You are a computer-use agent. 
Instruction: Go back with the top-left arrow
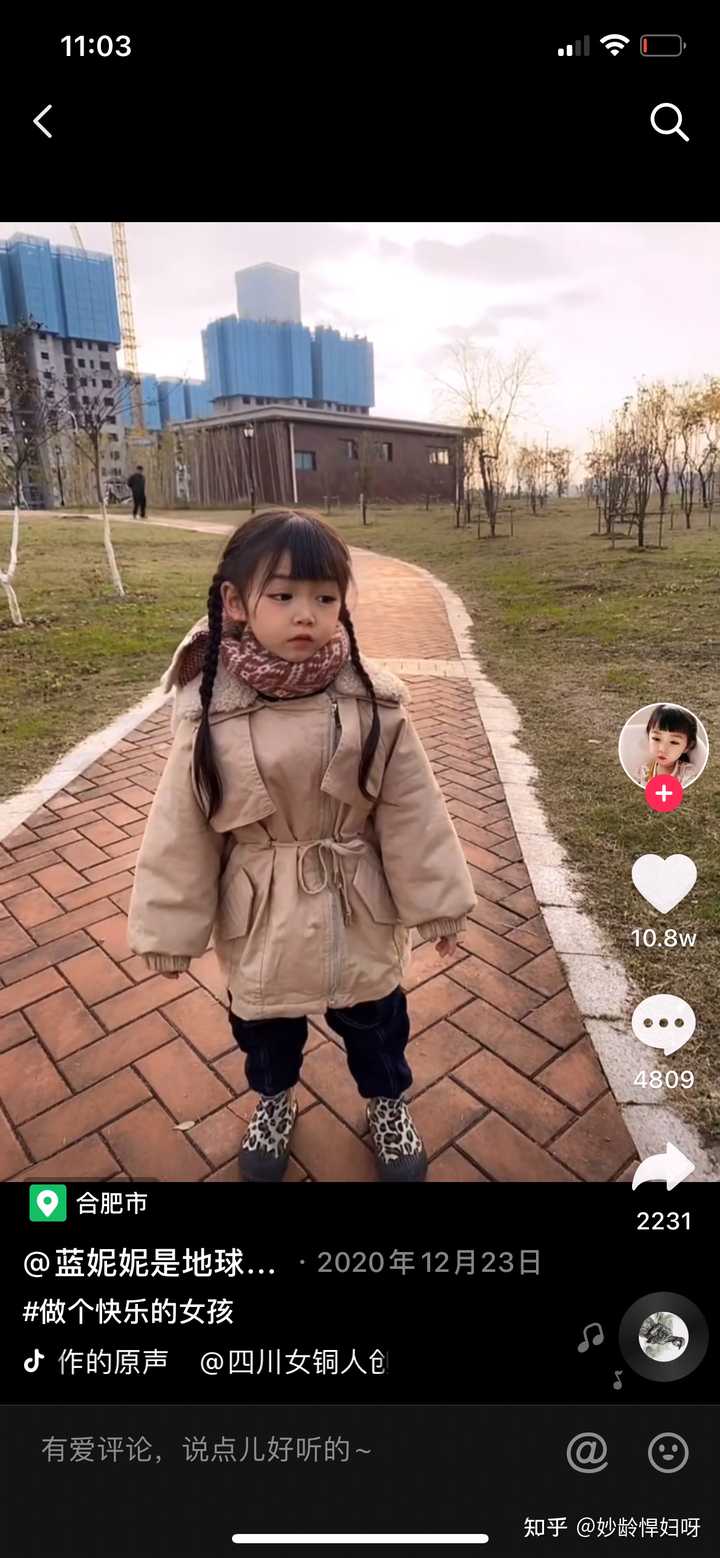click(42, 122)
